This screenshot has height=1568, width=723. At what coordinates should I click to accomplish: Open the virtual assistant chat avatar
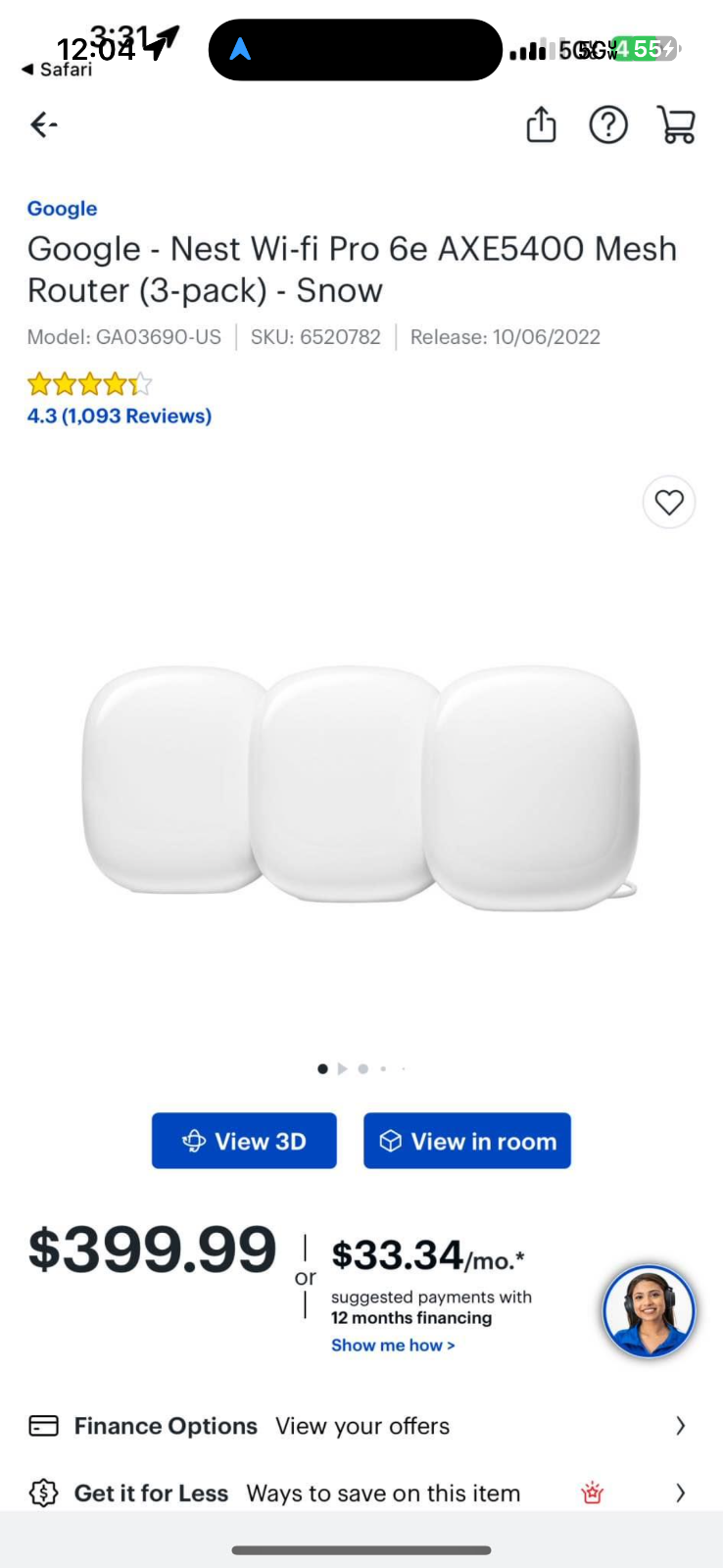click(x=649, y=1310)
